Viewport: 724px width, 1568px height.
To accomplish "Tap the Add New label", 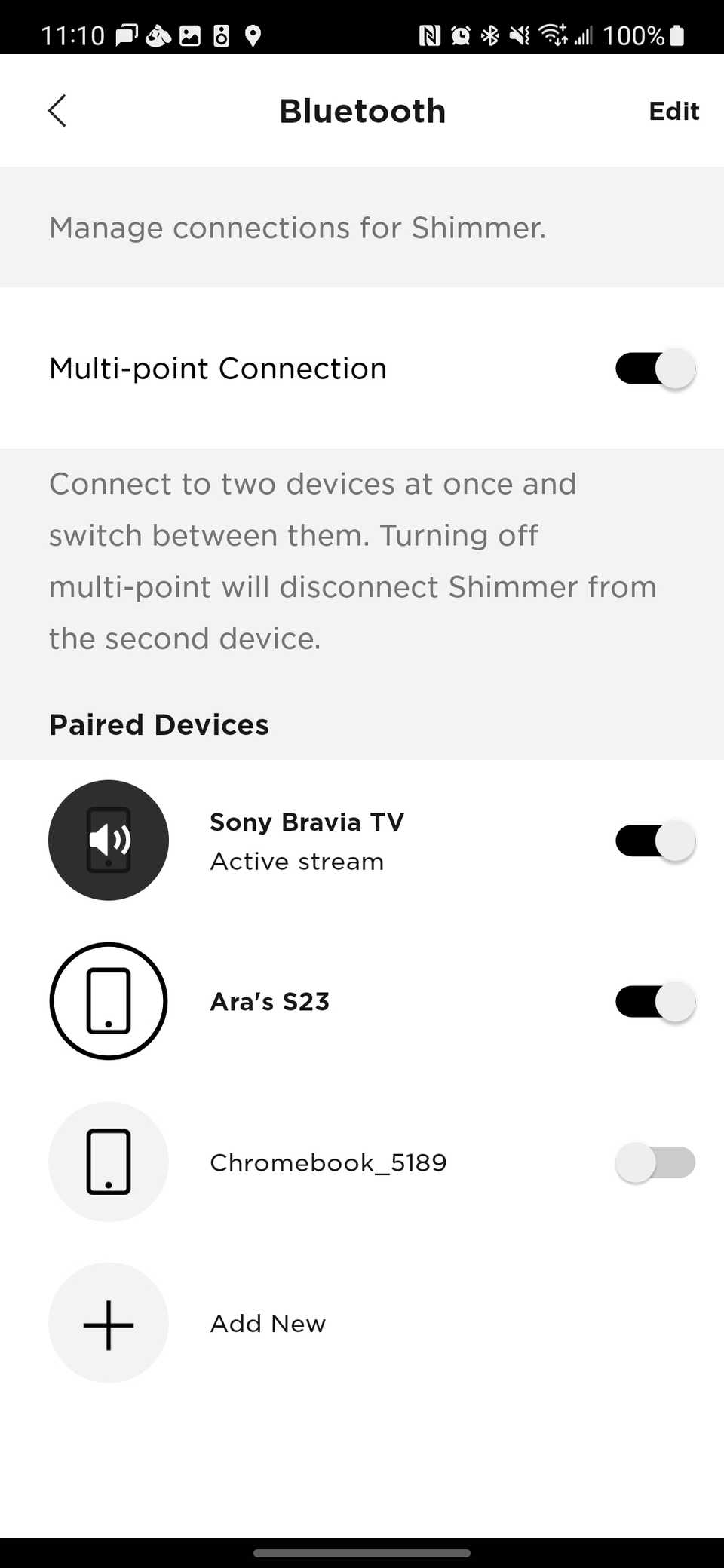I will coord(267,1323).
